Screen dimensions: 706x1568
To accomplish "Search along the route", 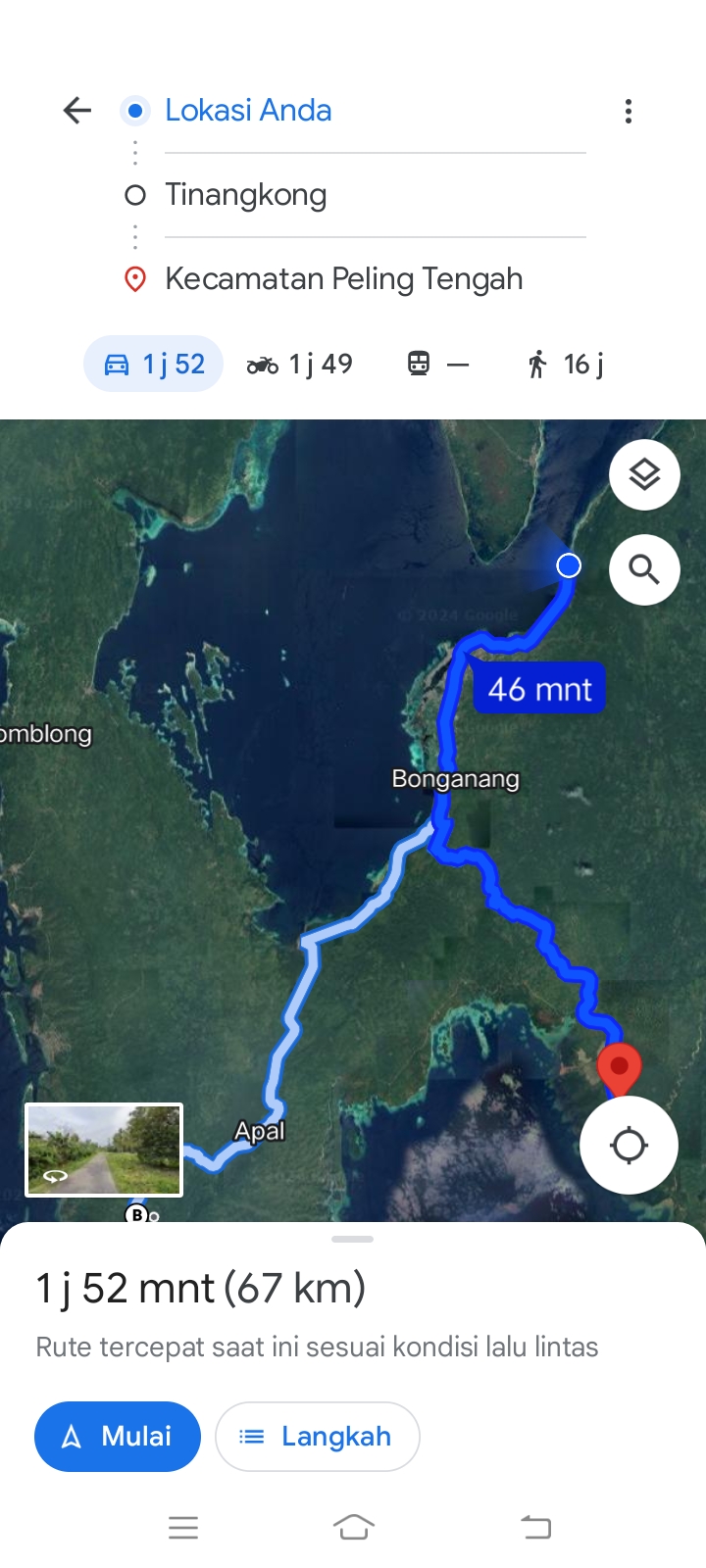I will (x=644, y=569).
